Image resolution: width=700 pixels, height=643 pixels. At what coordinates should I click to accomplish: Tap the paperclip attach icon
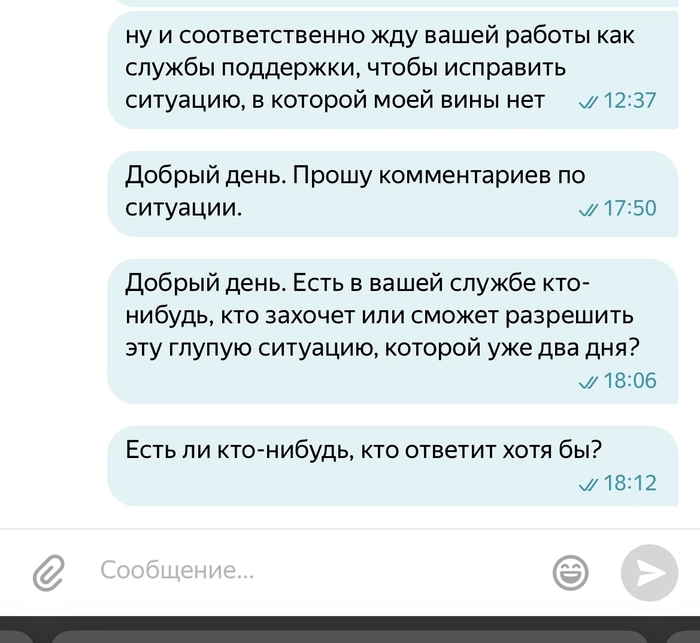pyautogui.click(x=48, y=572)
